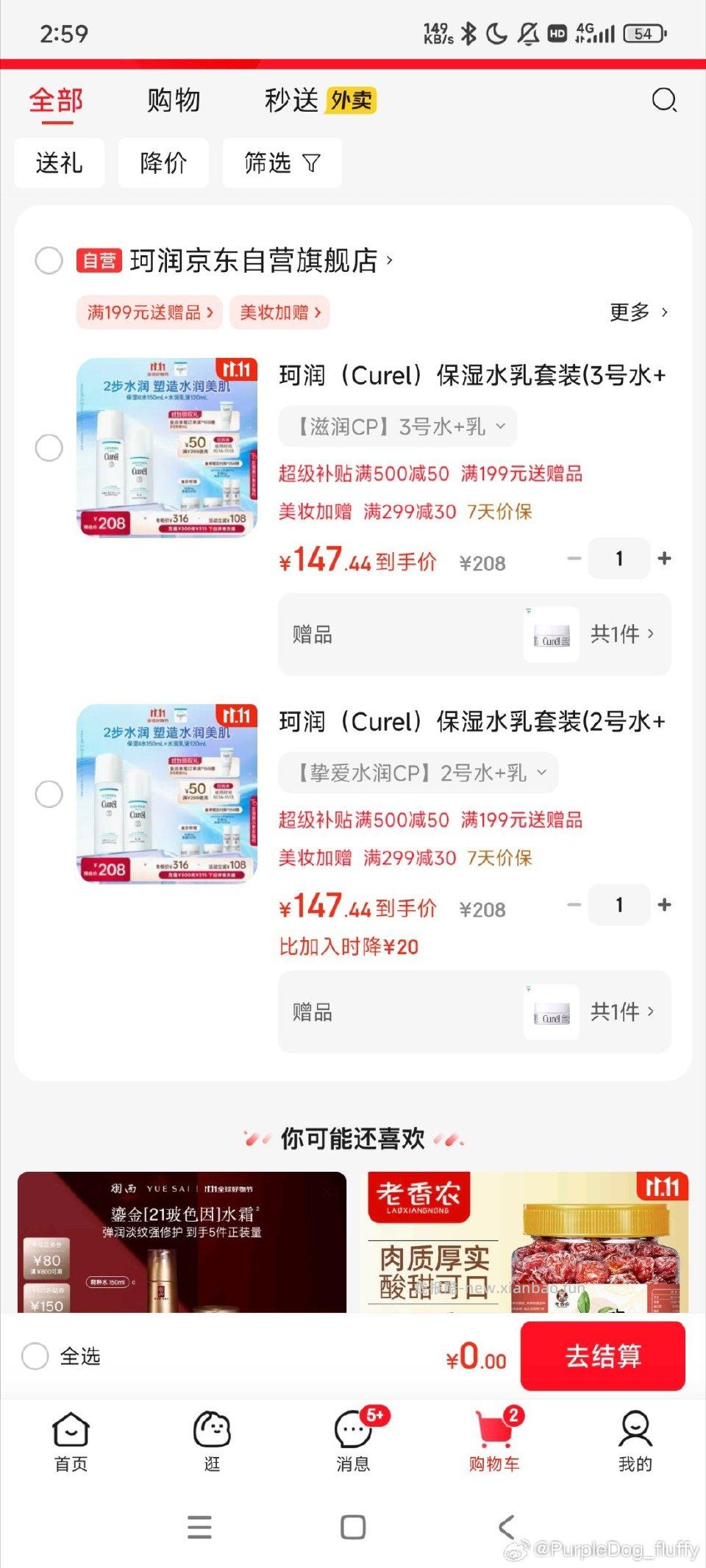Click the 自营 store badge icon
Screen dimensions: 706x1568
click(99, 261)
